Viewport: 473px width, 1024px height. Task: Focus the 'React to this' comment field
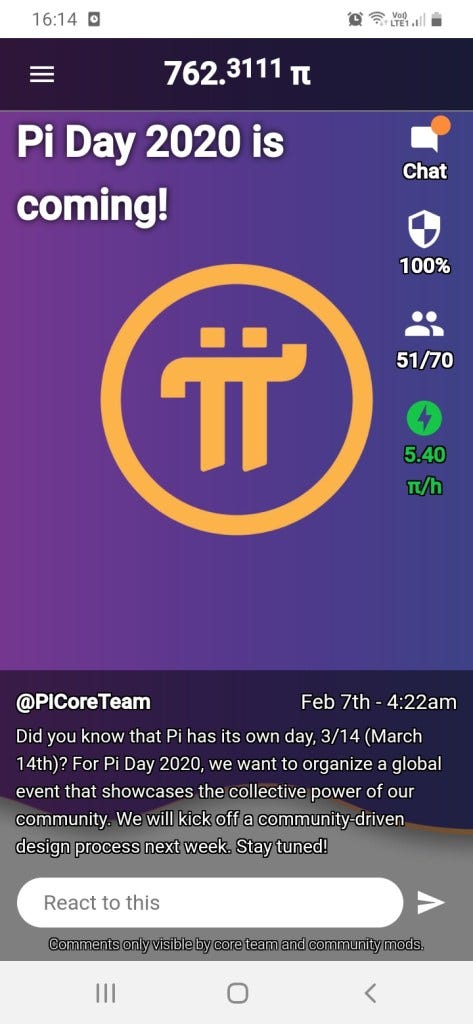(x=210, y=903)
